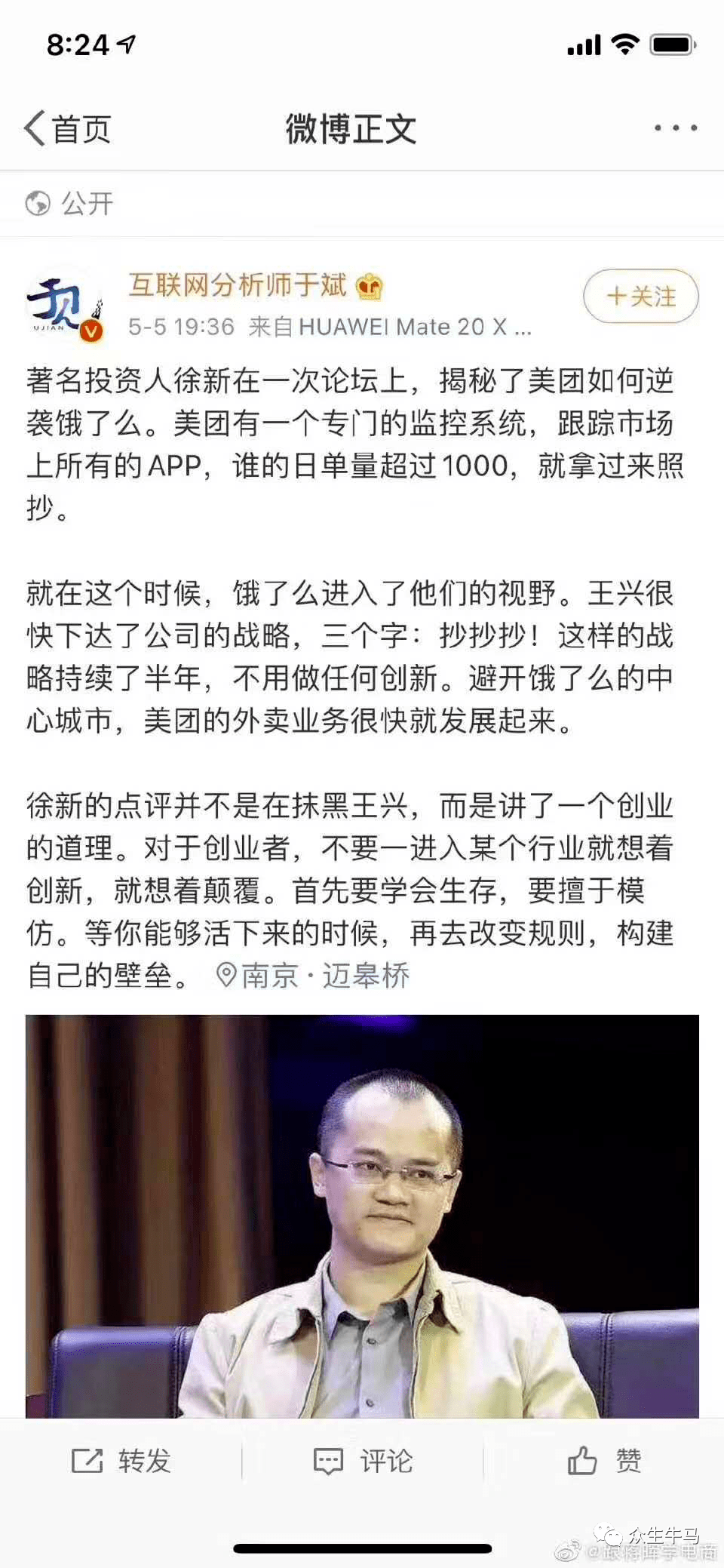
Task: Follow 互联网分析师于斌 with +关注
Action: (x=640, y=297)
